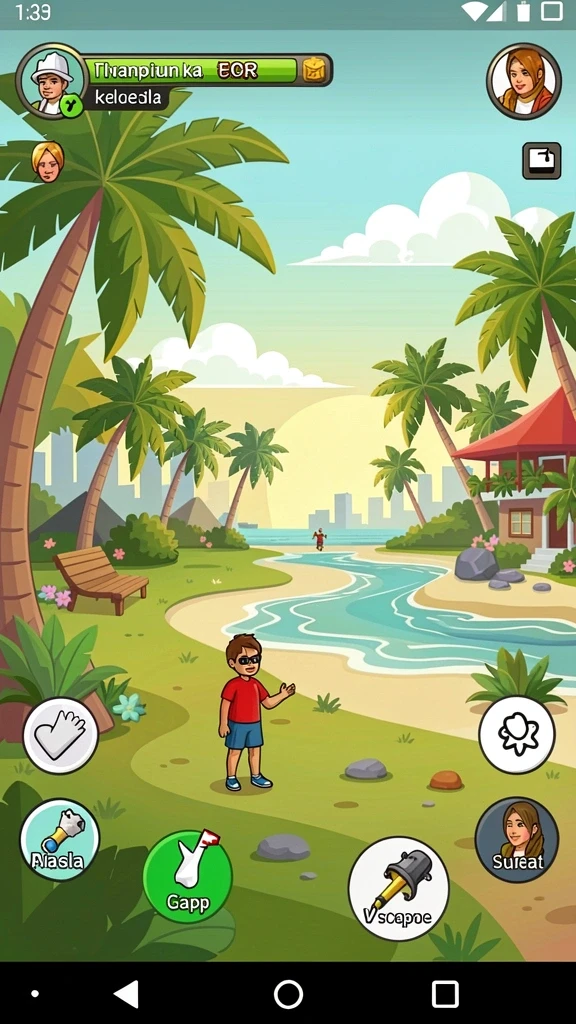Image resolution: width=576 pixels, height=1024 pixels.
Task: Go back with the navigation bar arrow
Action: [x=126, y=994]
